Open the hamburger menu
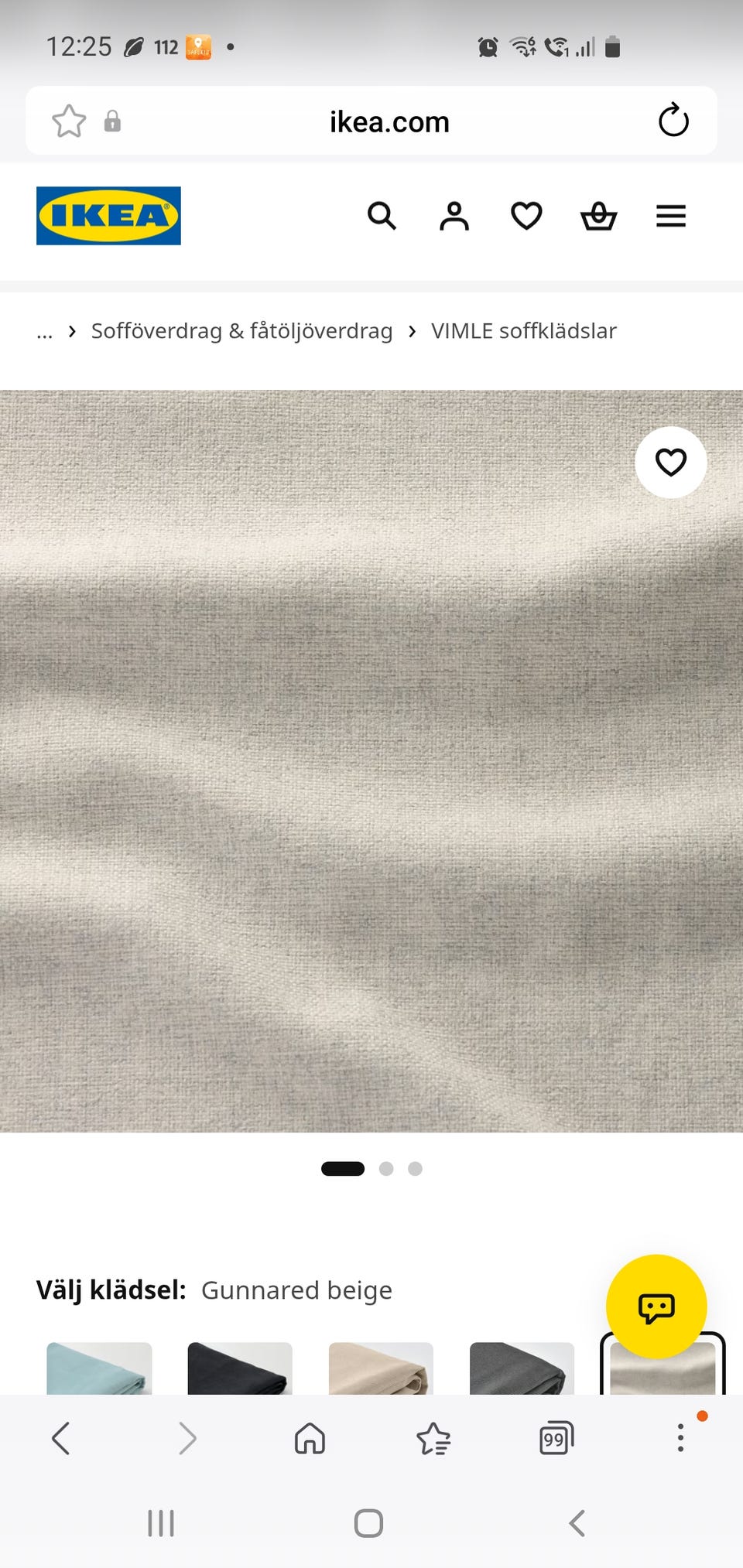The image size is (743, 1568). pyautogui.click(x=671, y=216)
